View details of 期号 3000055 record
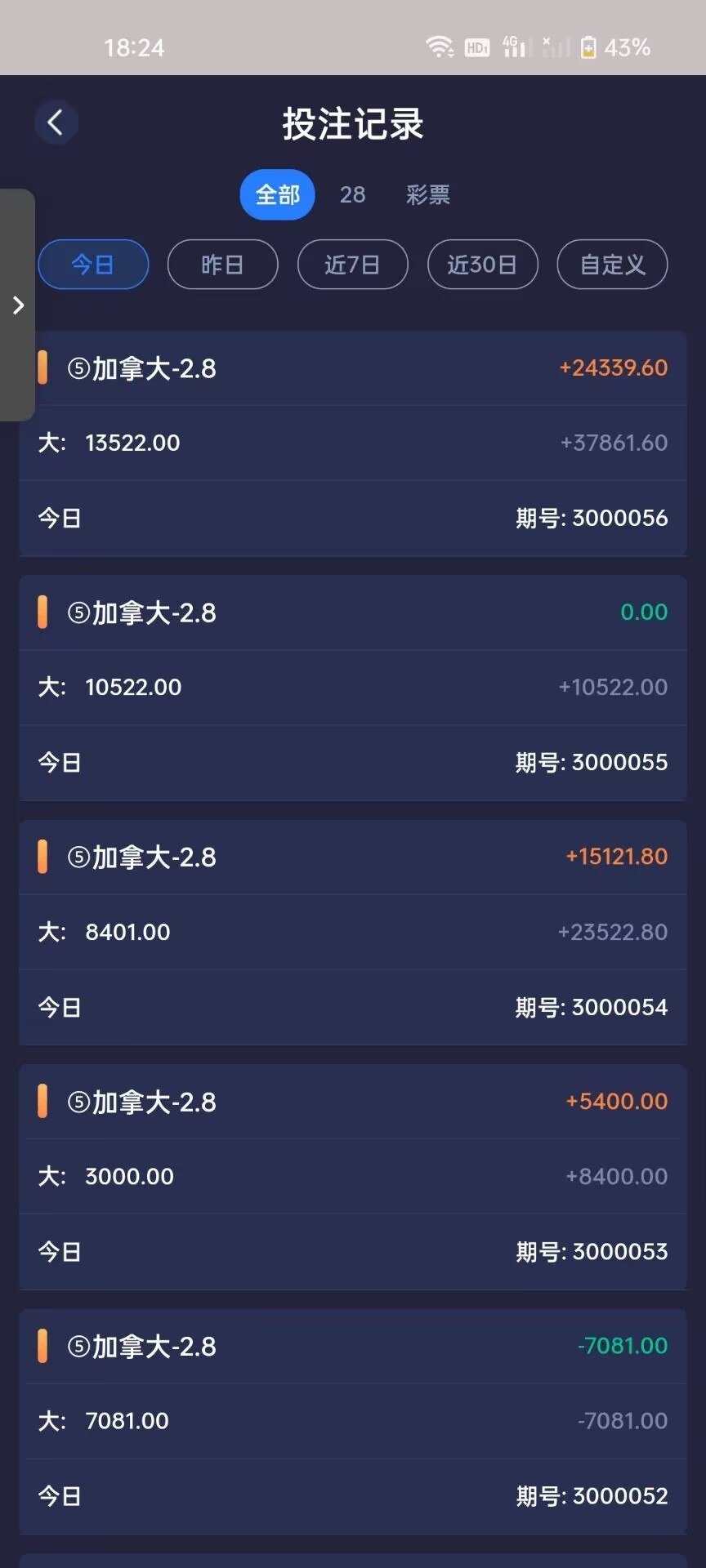The image size is (706, 1568). (353, 688)
